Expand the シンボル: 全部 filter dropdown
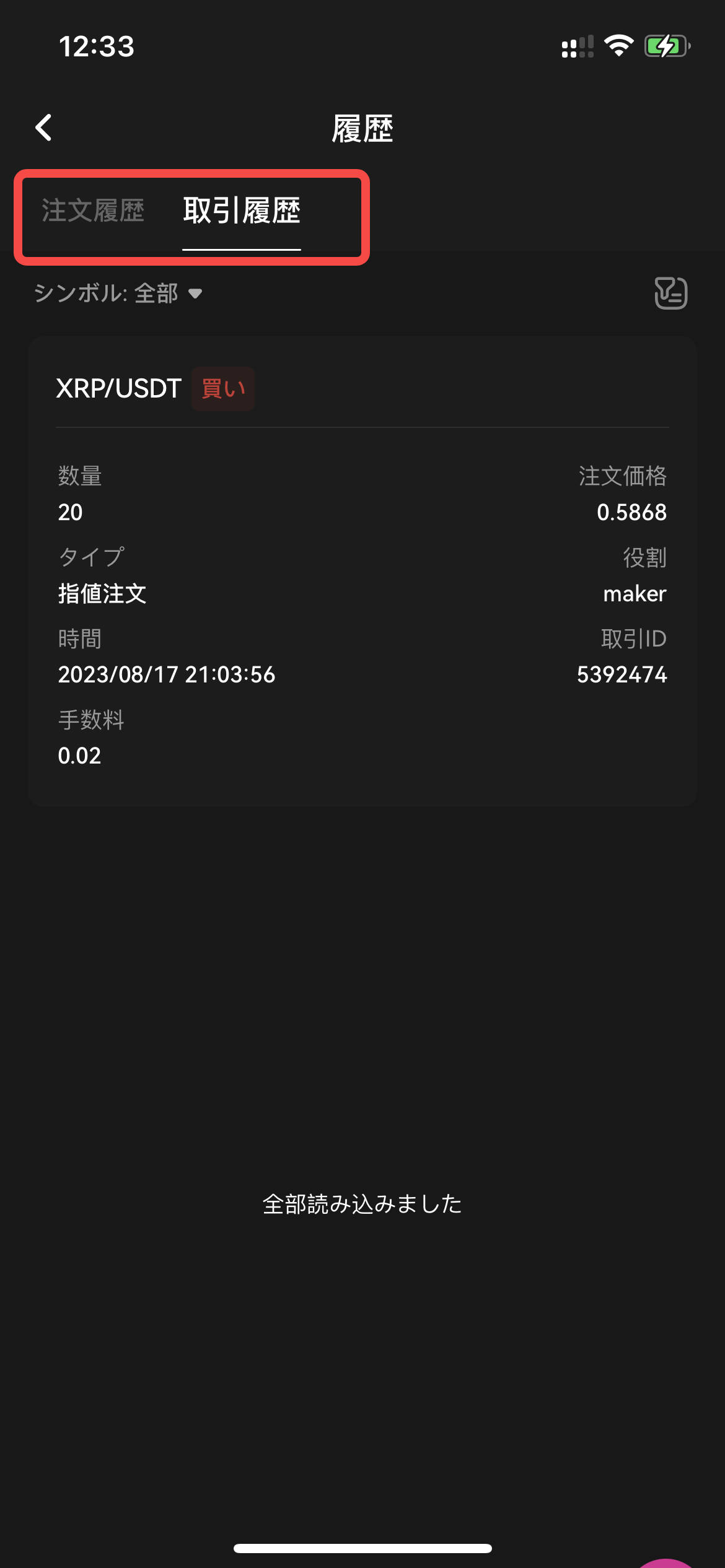The width and height of the screenshot is (725, 1568). (118, 294)
